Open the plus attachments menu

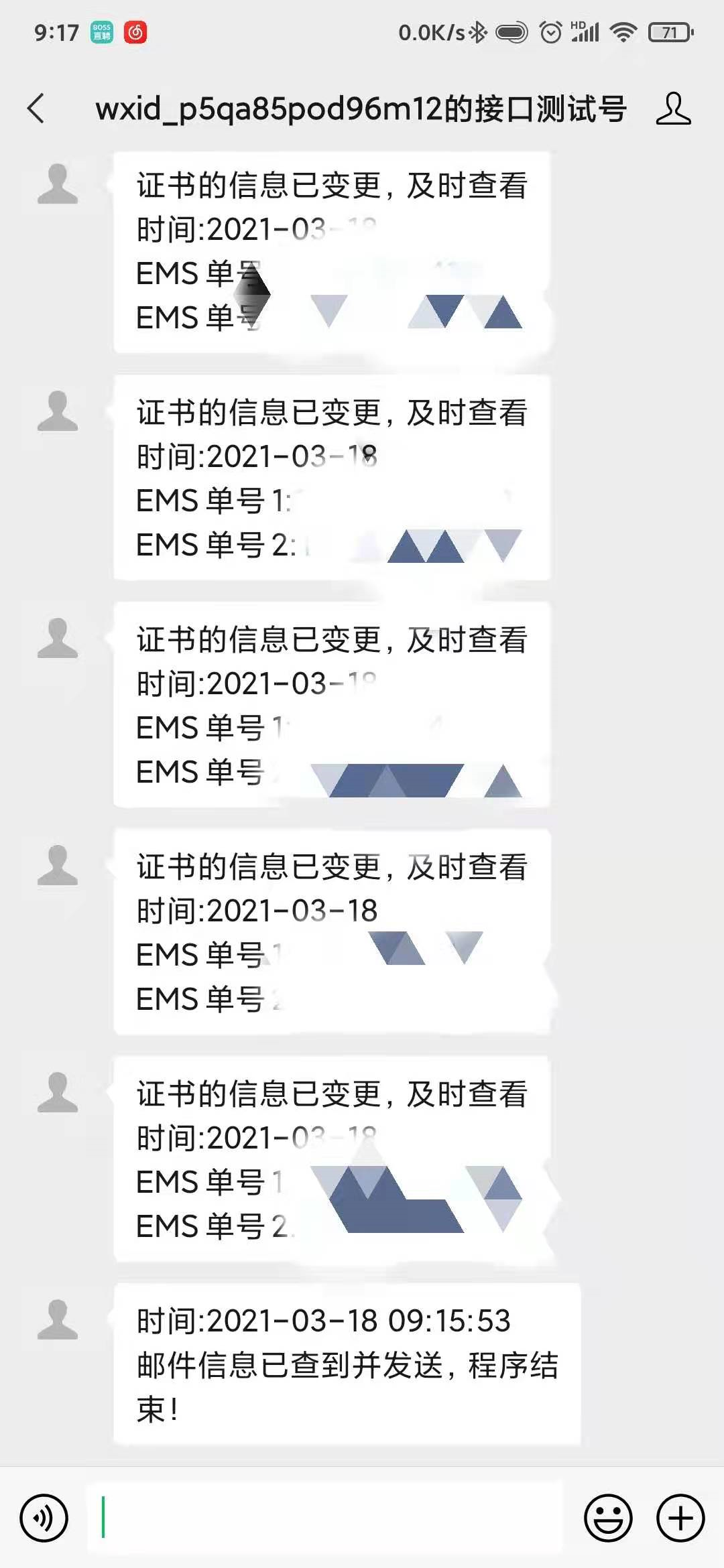coord(680,1518)
